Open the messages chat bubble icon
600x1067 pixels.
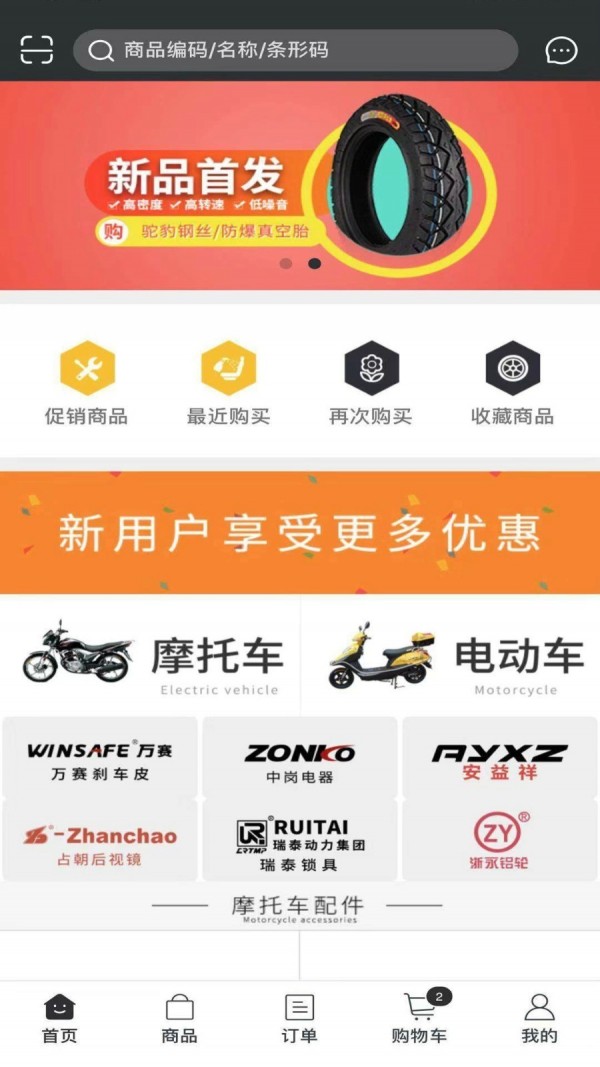coord(561,50)
